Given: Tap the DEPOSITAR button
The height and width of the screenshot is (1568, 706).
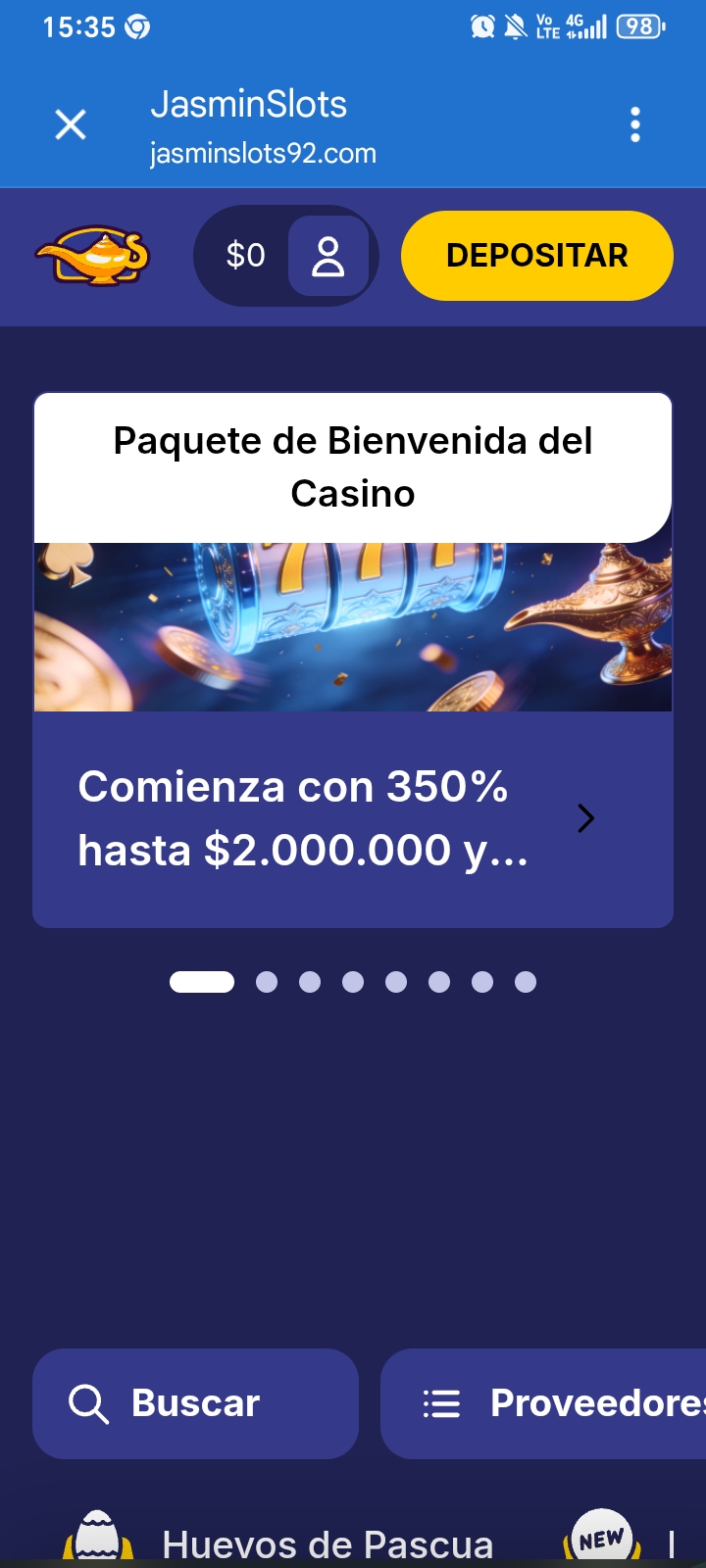Looking at the screenshot, I should (537, 256).
